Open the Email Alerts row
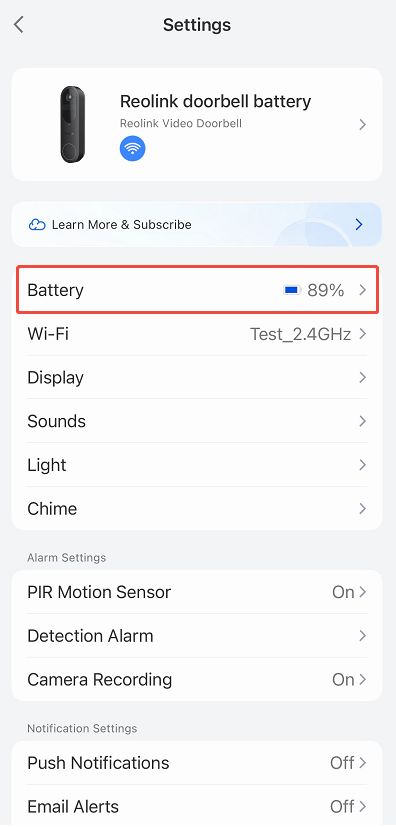This screenshot has height=827, width=396. (x=197, y=806)
